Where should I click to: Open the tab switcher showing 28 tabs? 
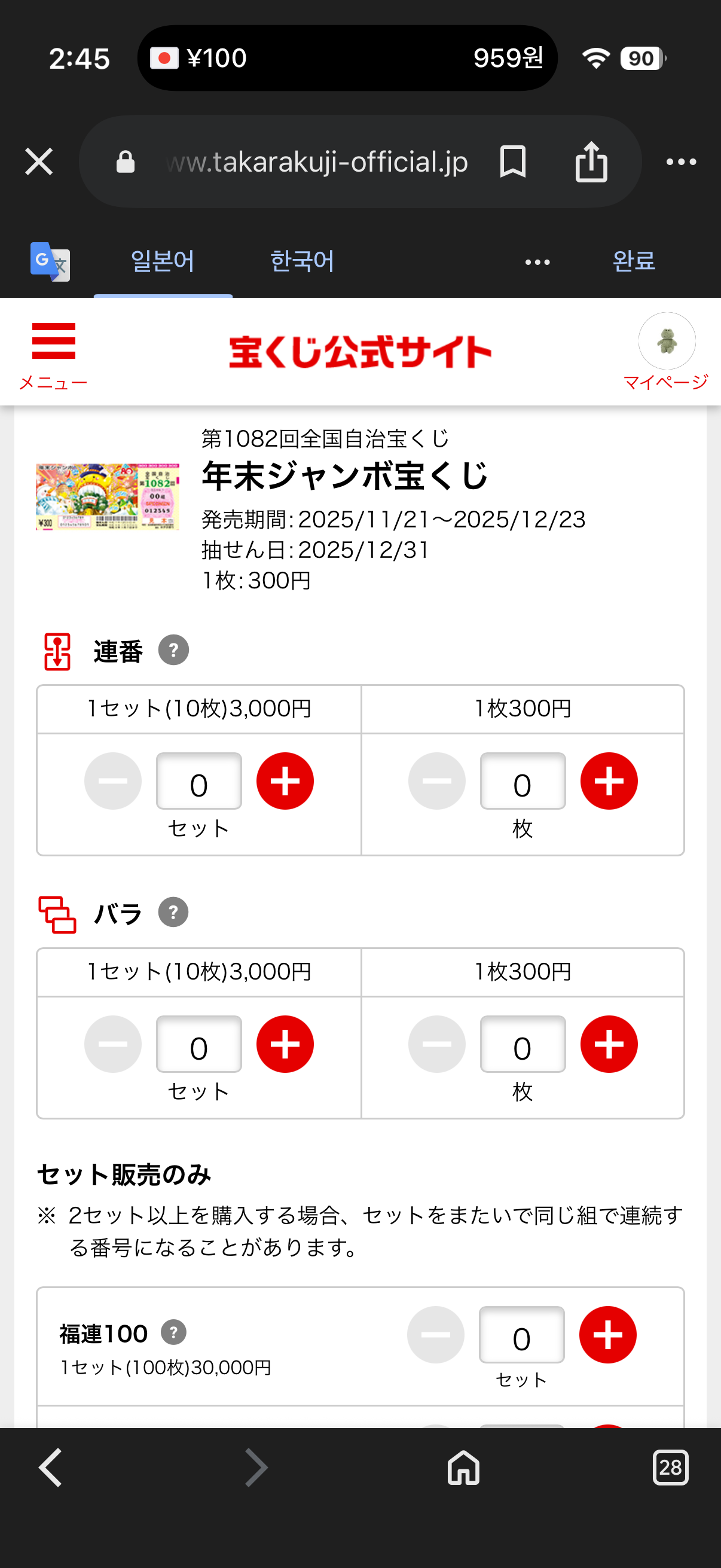pyautogui.click(x=670, y=1468)
